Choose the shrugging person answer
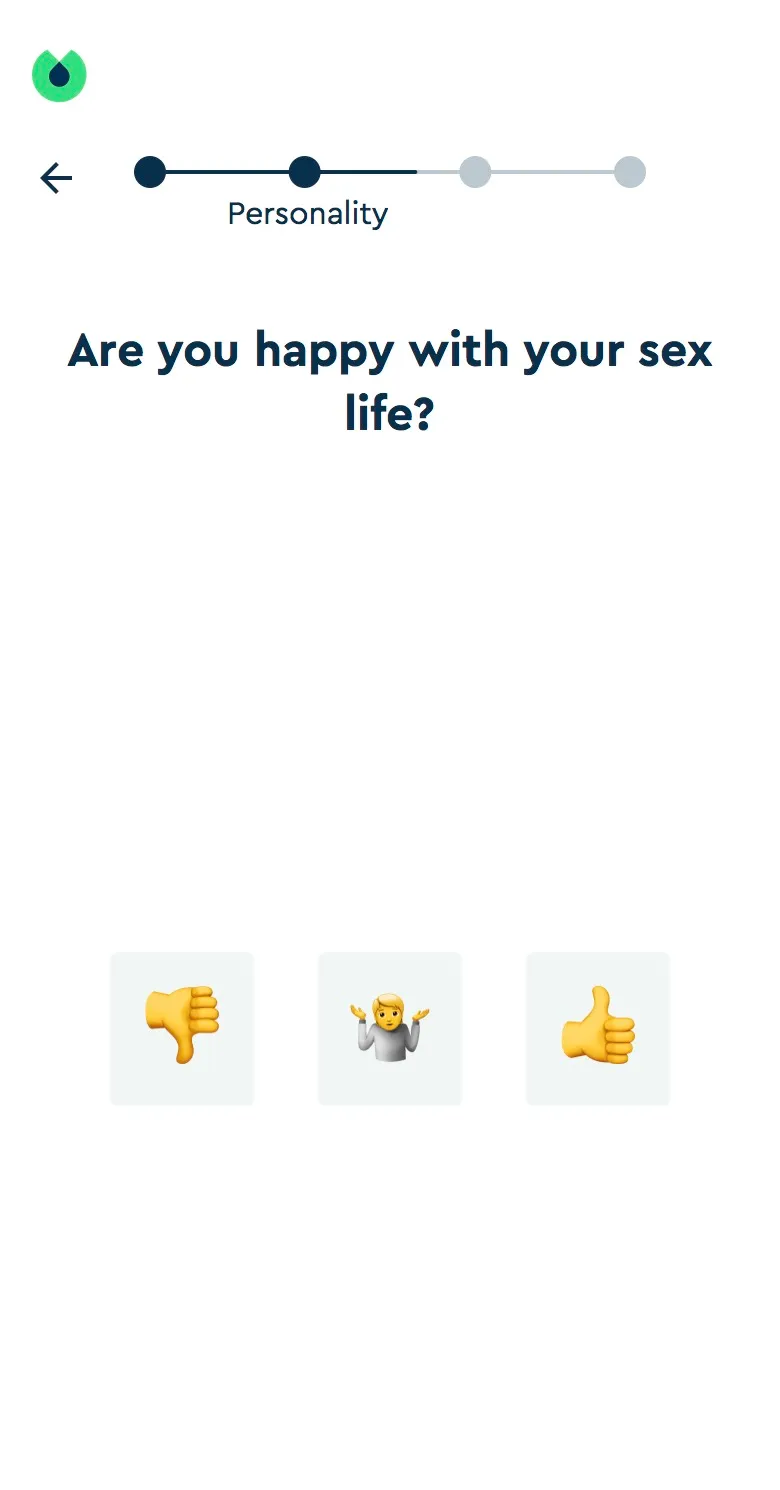The width and height of the screenshot is (780, 1490). (x=390, y=1028)
